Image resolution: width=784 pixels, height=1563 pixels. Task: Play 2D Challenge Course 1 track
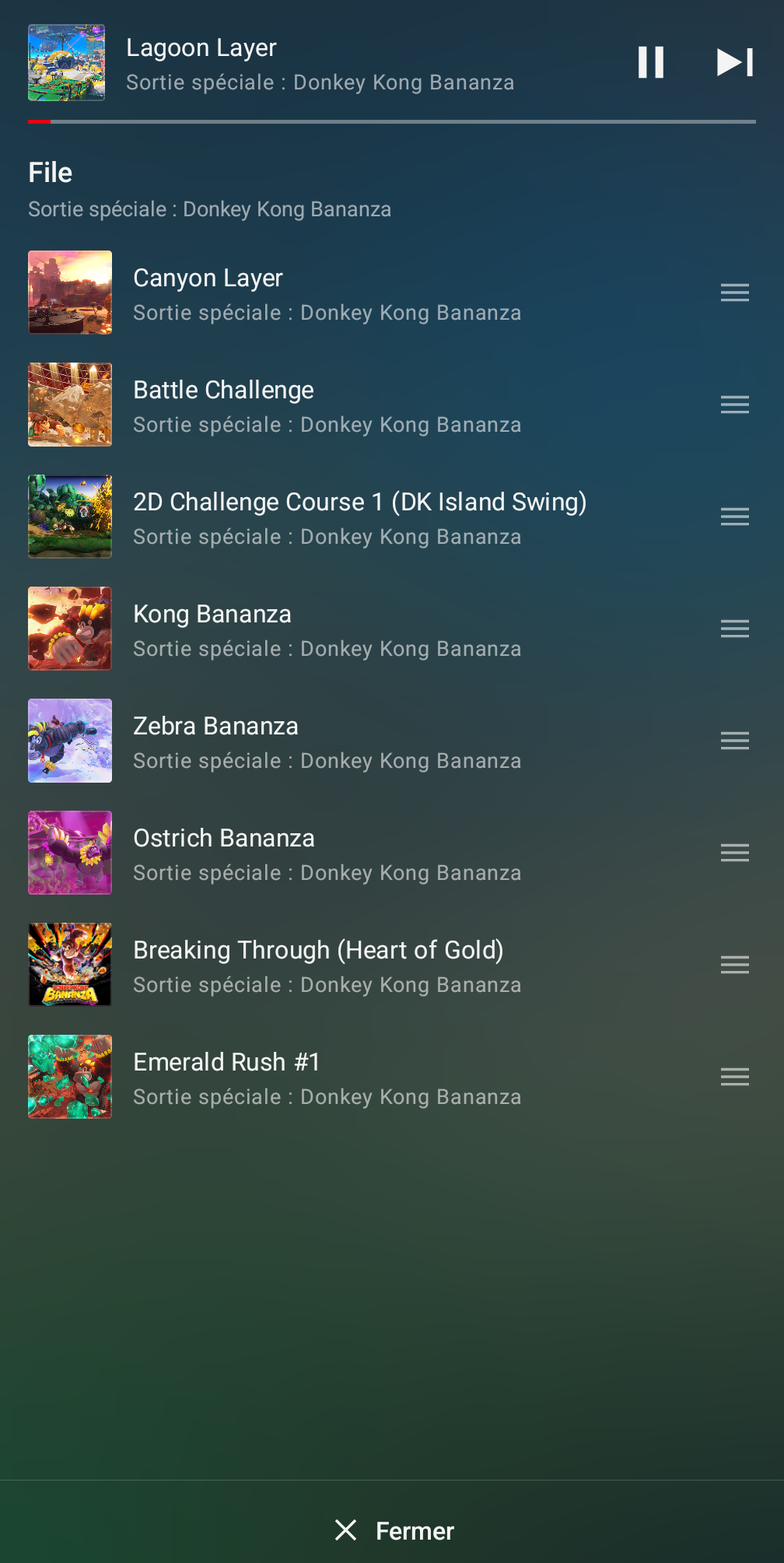click(x=358, y=517)
